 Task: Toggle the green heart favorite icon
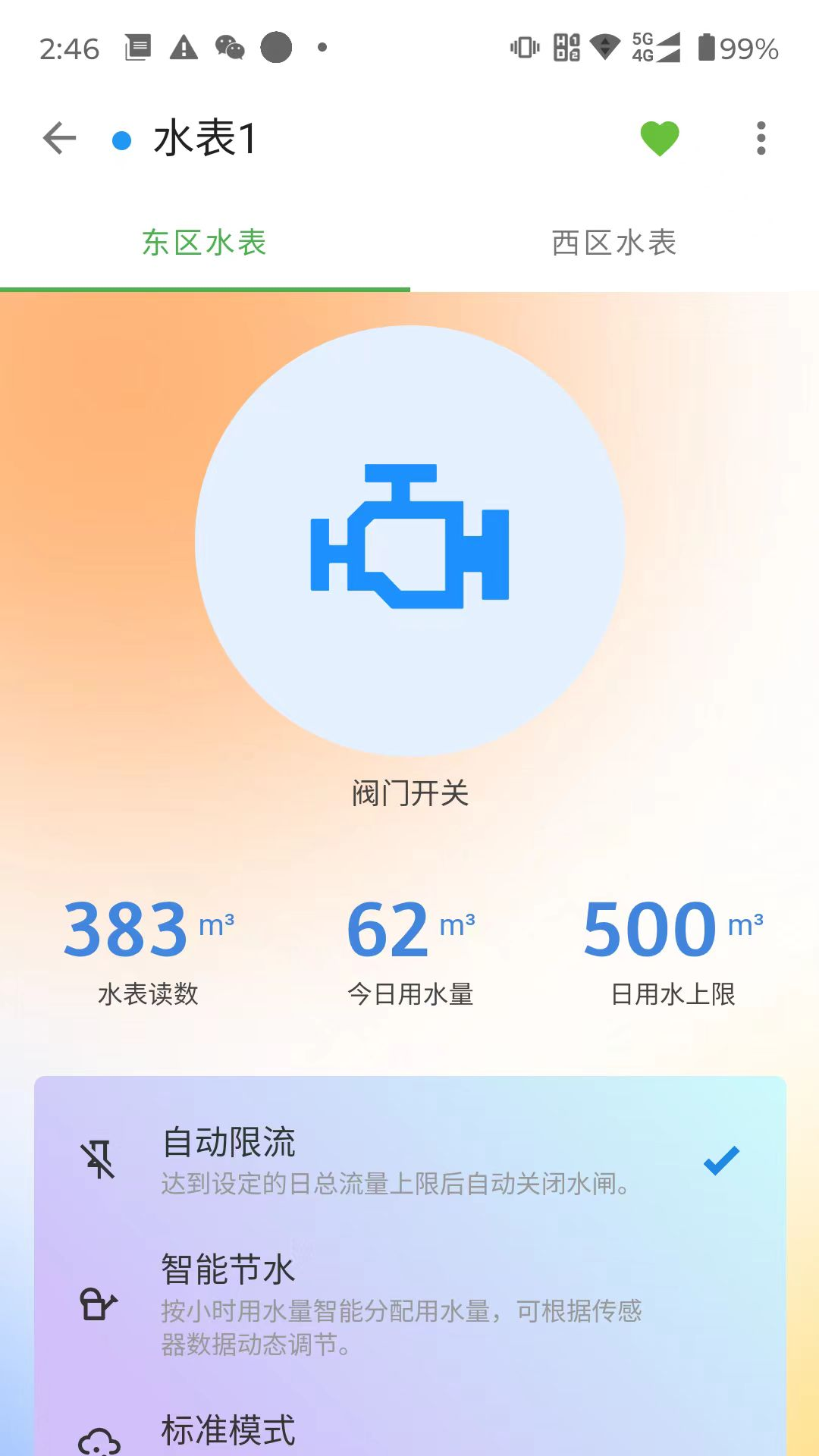[x=658, y=139]
